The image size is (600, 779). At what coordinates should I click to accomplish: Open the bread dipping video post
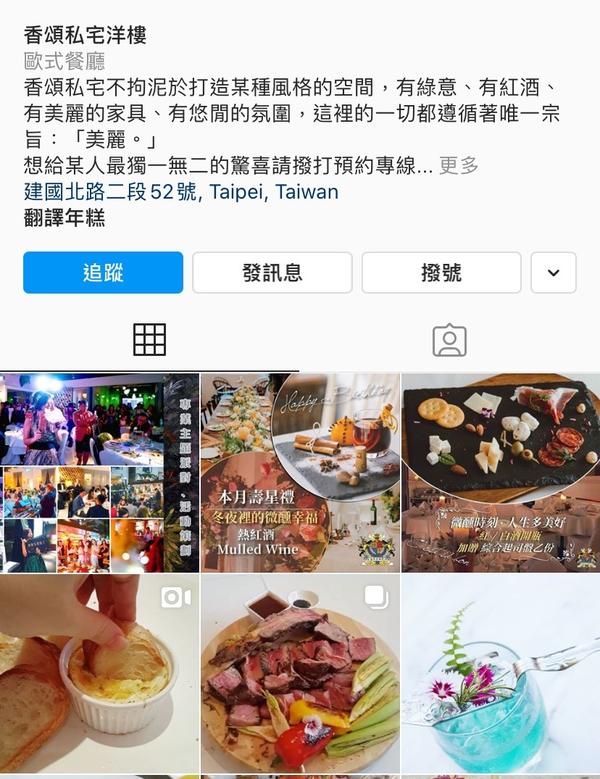[99, 675]
